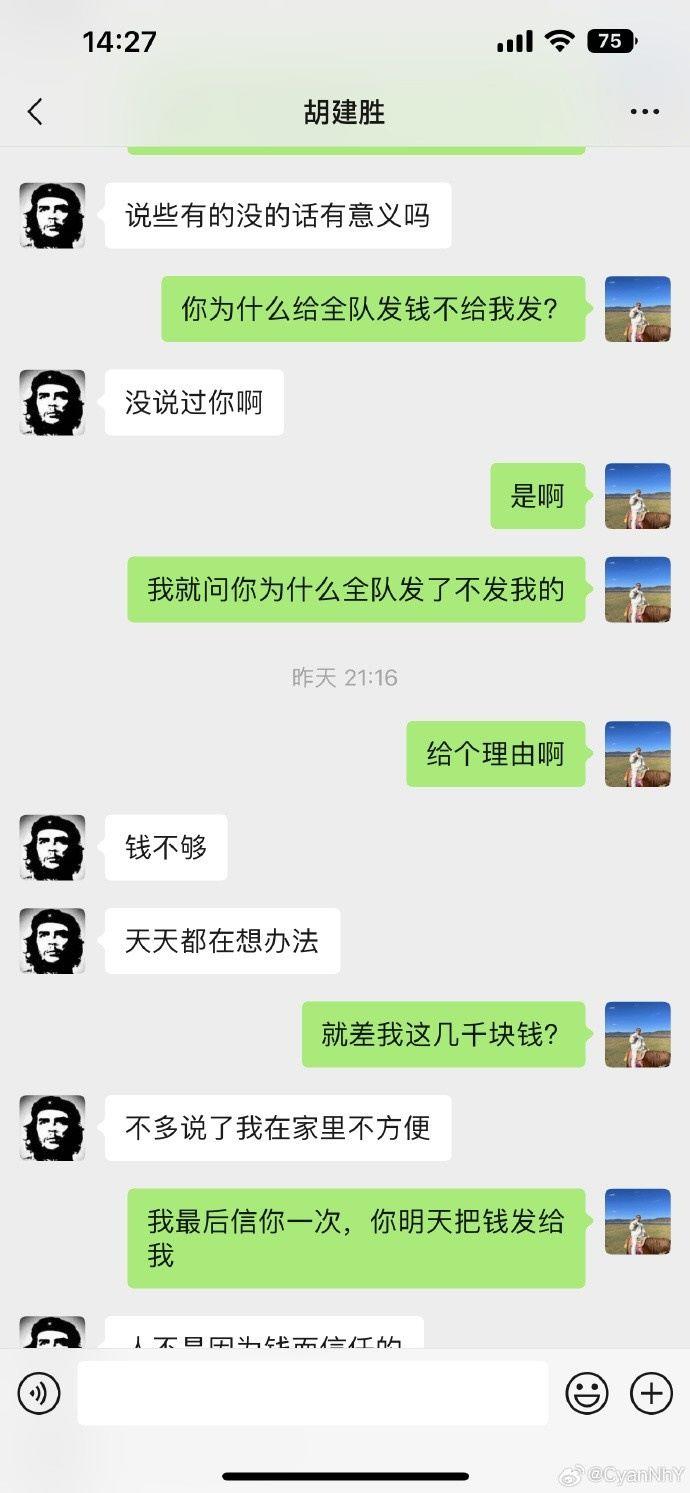Go back from the 胡建胜 chat

tap(35, 111)
